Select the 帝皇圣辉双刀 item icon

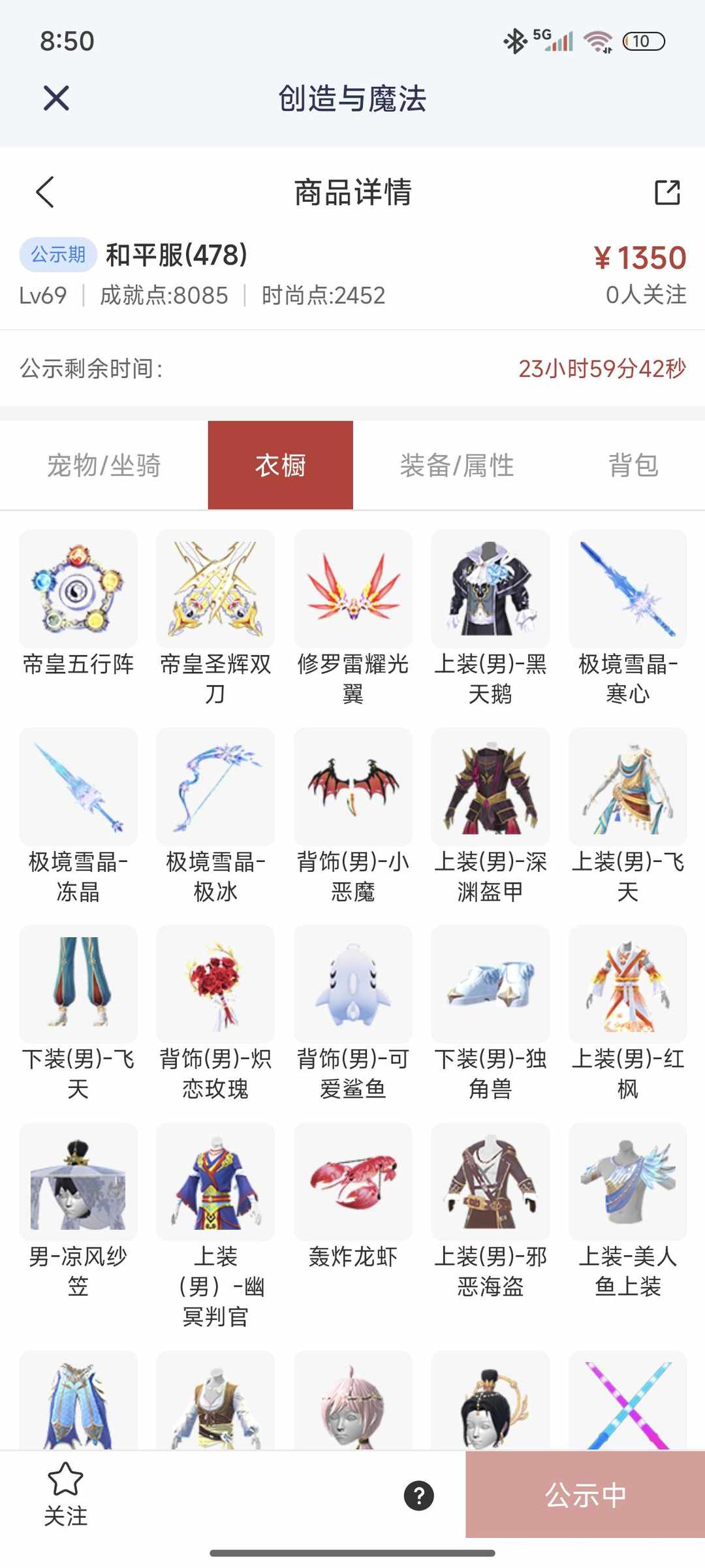[215, 590]
